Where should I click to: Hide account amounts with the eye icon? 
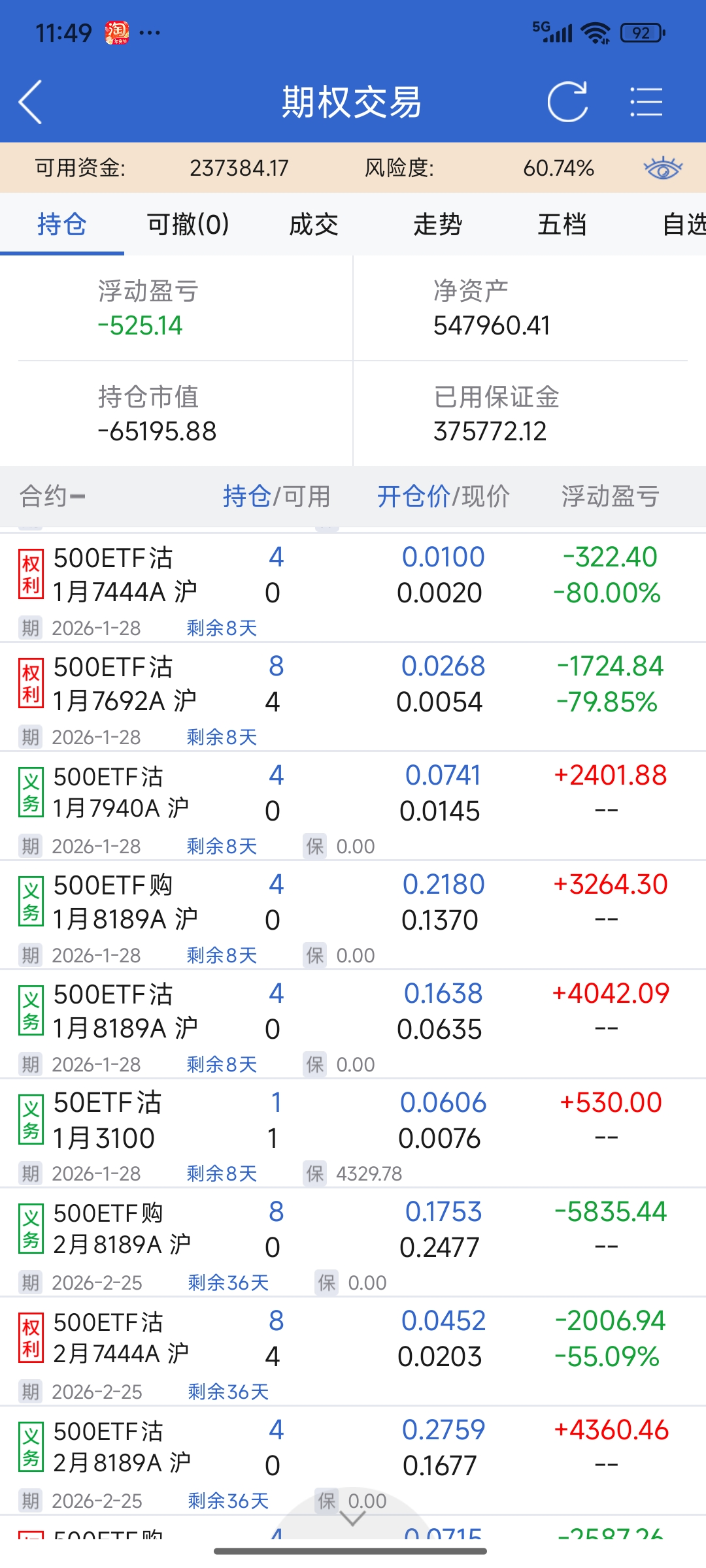coord(662,168)
